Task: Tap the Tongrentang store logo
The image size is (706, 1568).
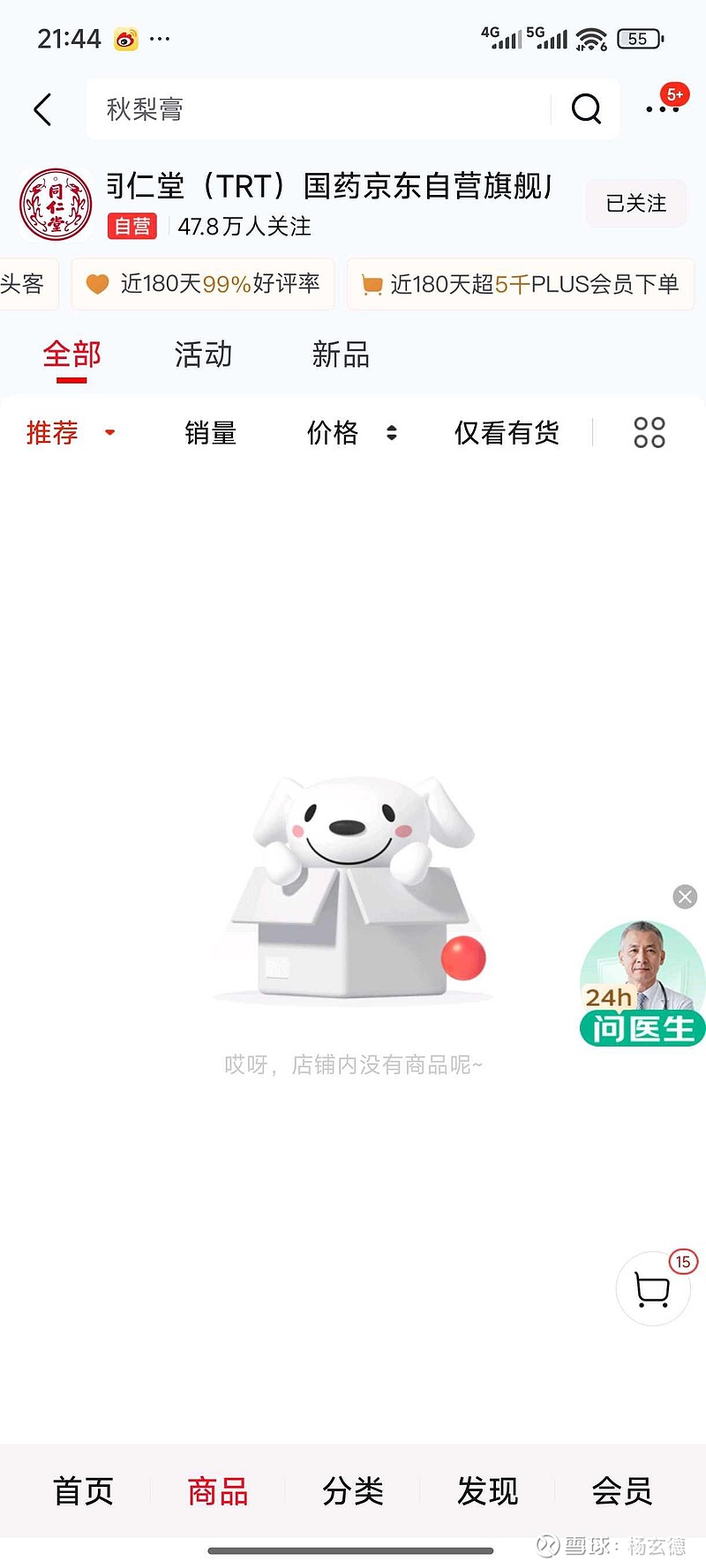Action: click(x=55, y=203)
